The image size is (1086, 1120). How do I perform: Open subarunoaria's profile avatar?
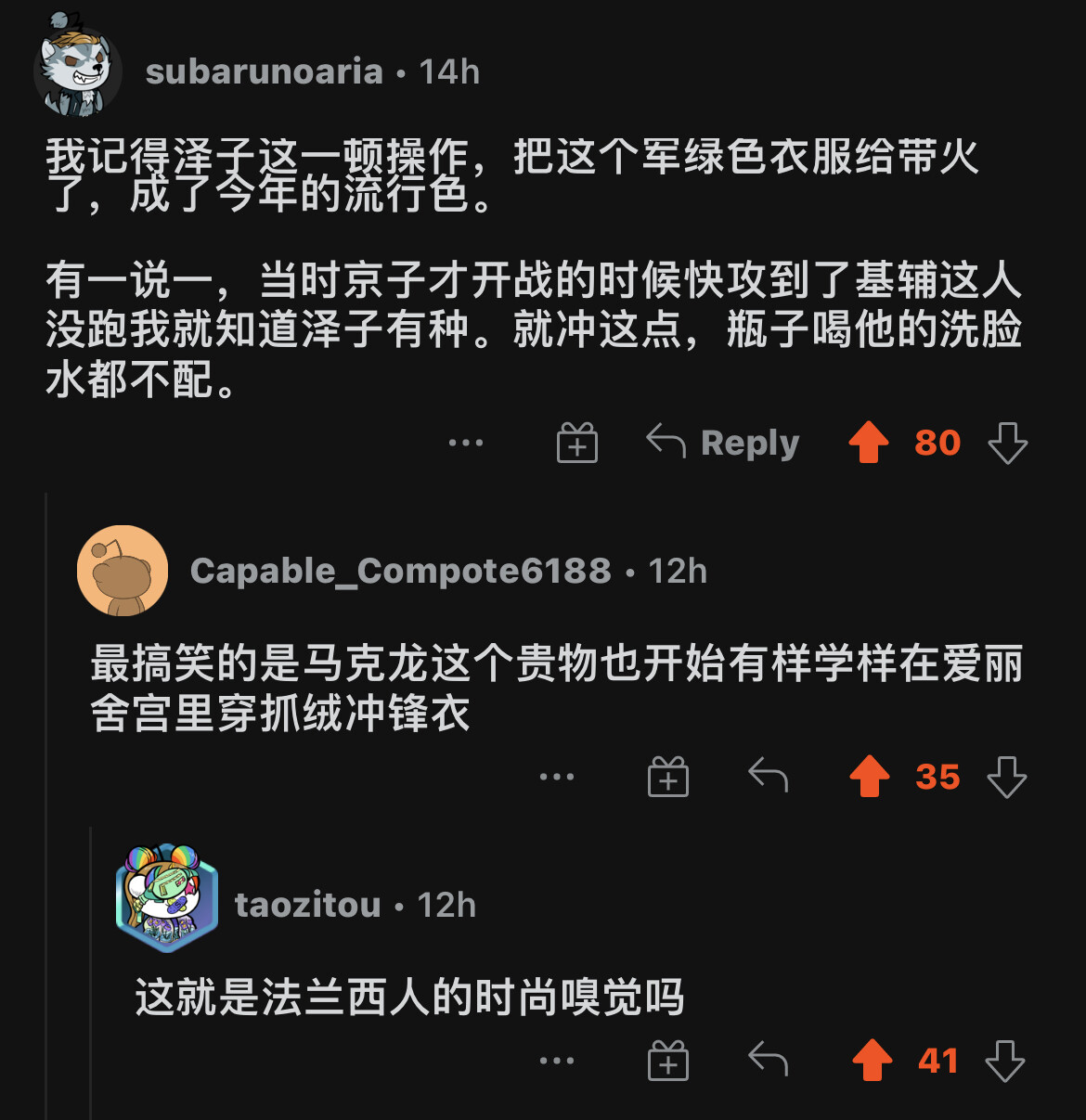(78, 71)
